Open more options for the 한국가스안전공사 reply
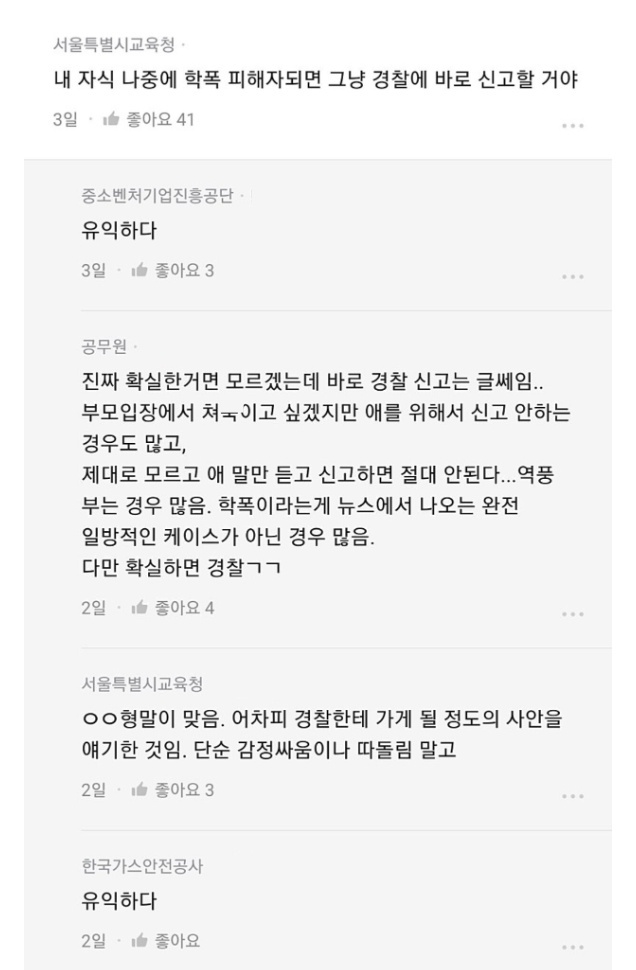This screenshot has width=636, height=970. pyautogui.click(x=574, y=946)
